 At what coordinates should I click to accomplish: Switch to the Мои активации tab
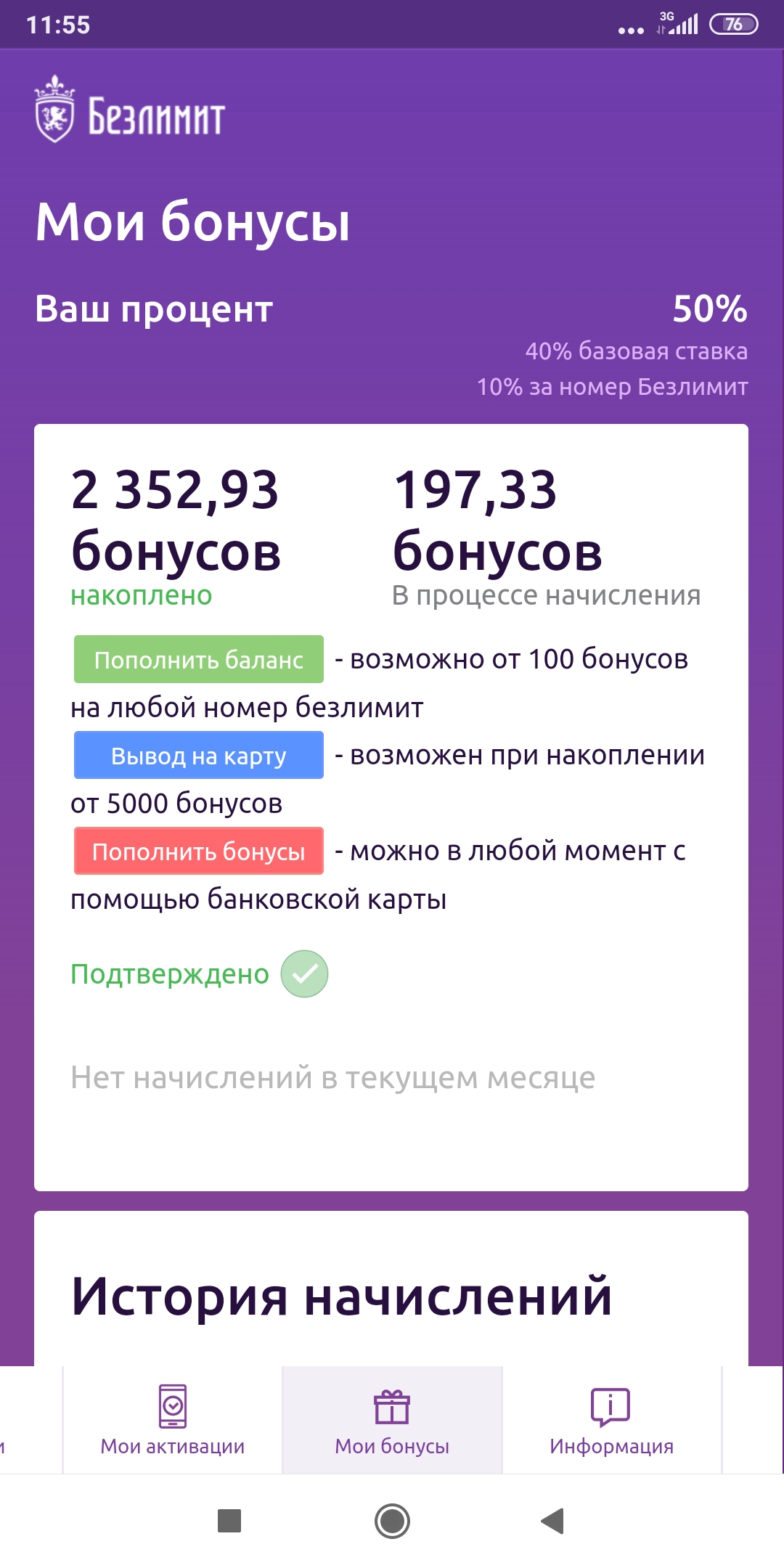pos(173,1420)
